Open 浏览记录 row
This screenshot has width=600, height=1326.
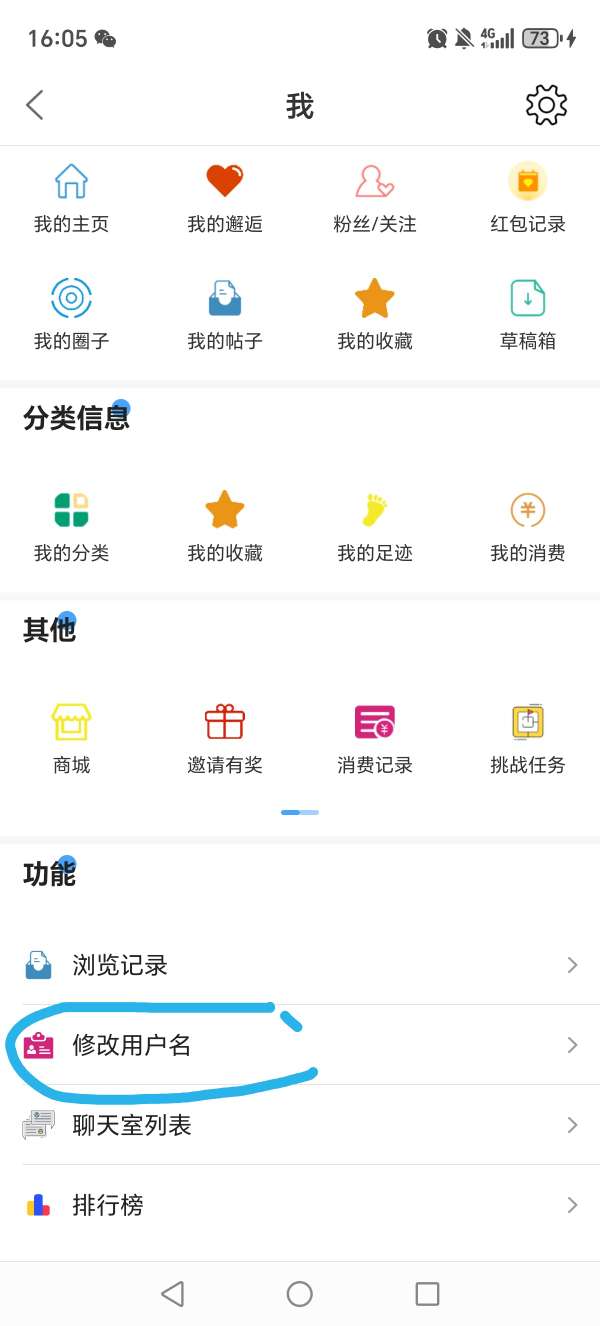[x=300, y=965]
